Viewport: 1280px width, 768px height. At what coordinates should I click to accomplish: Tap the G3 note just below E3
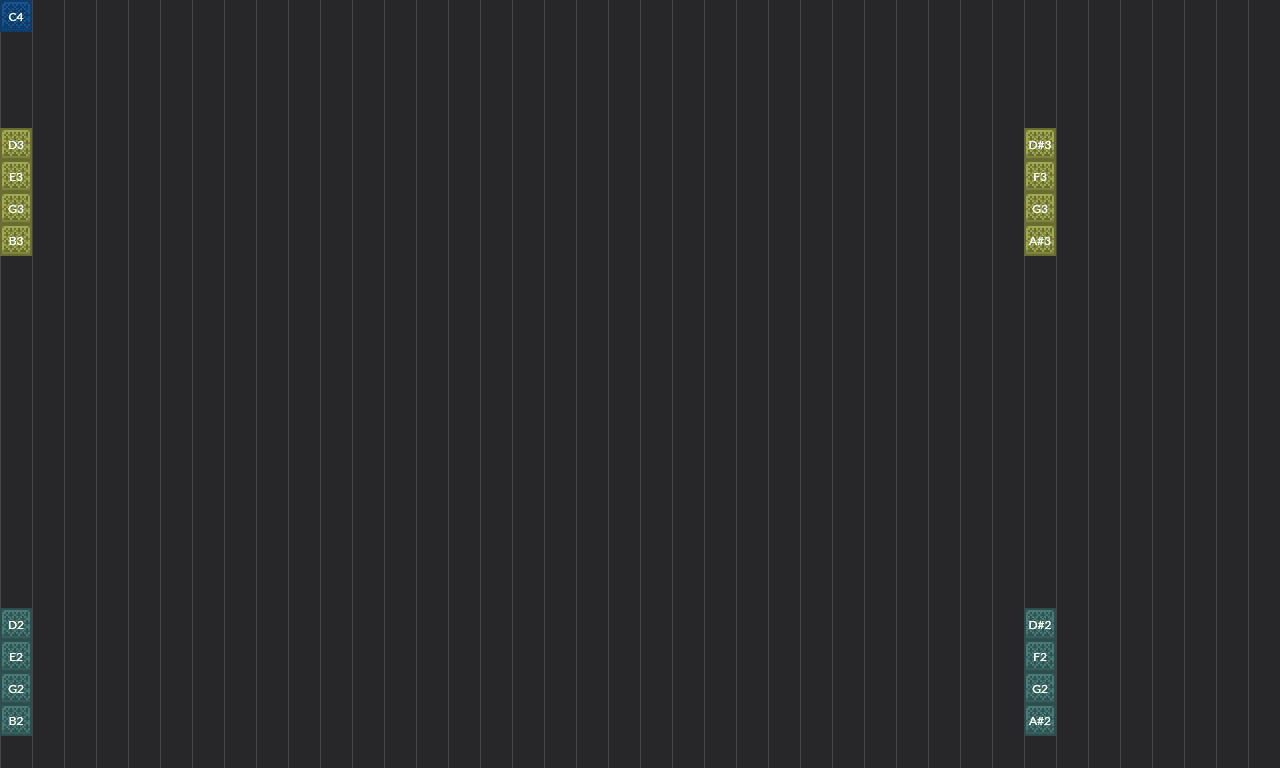coord(16,209)
